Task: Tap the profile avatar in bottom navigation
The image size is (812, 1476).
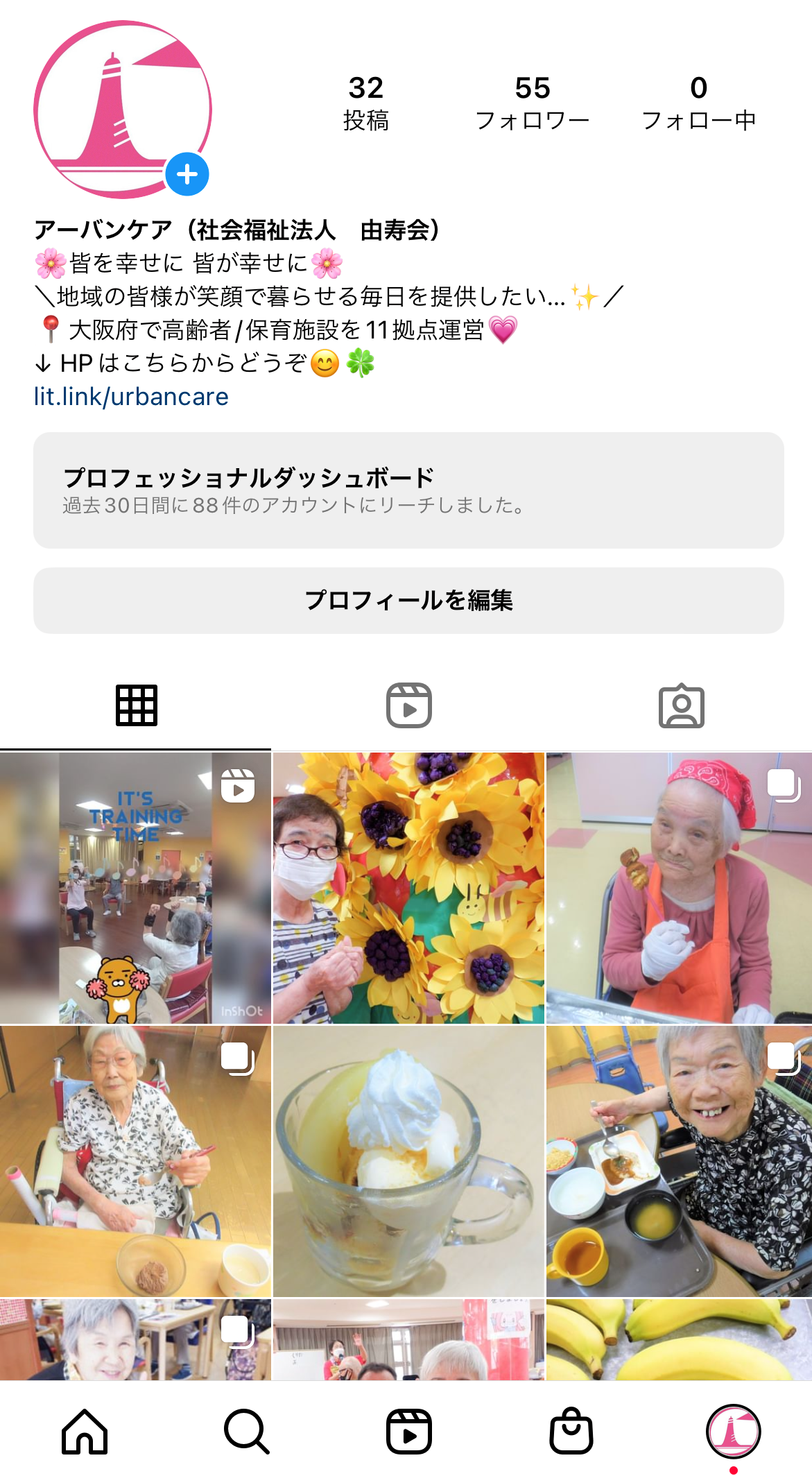Action: click(x=733, y=1431)
